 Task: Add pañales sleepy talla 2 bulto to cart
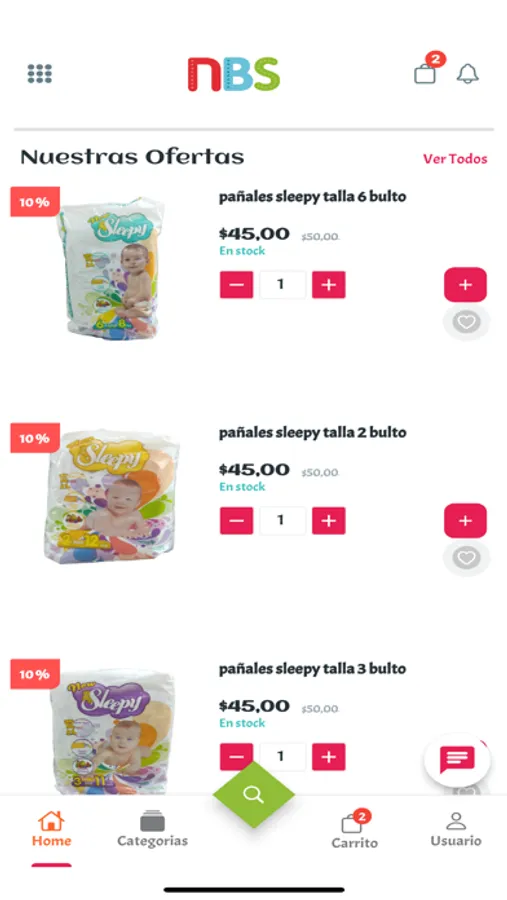click(x=465, y=521)
